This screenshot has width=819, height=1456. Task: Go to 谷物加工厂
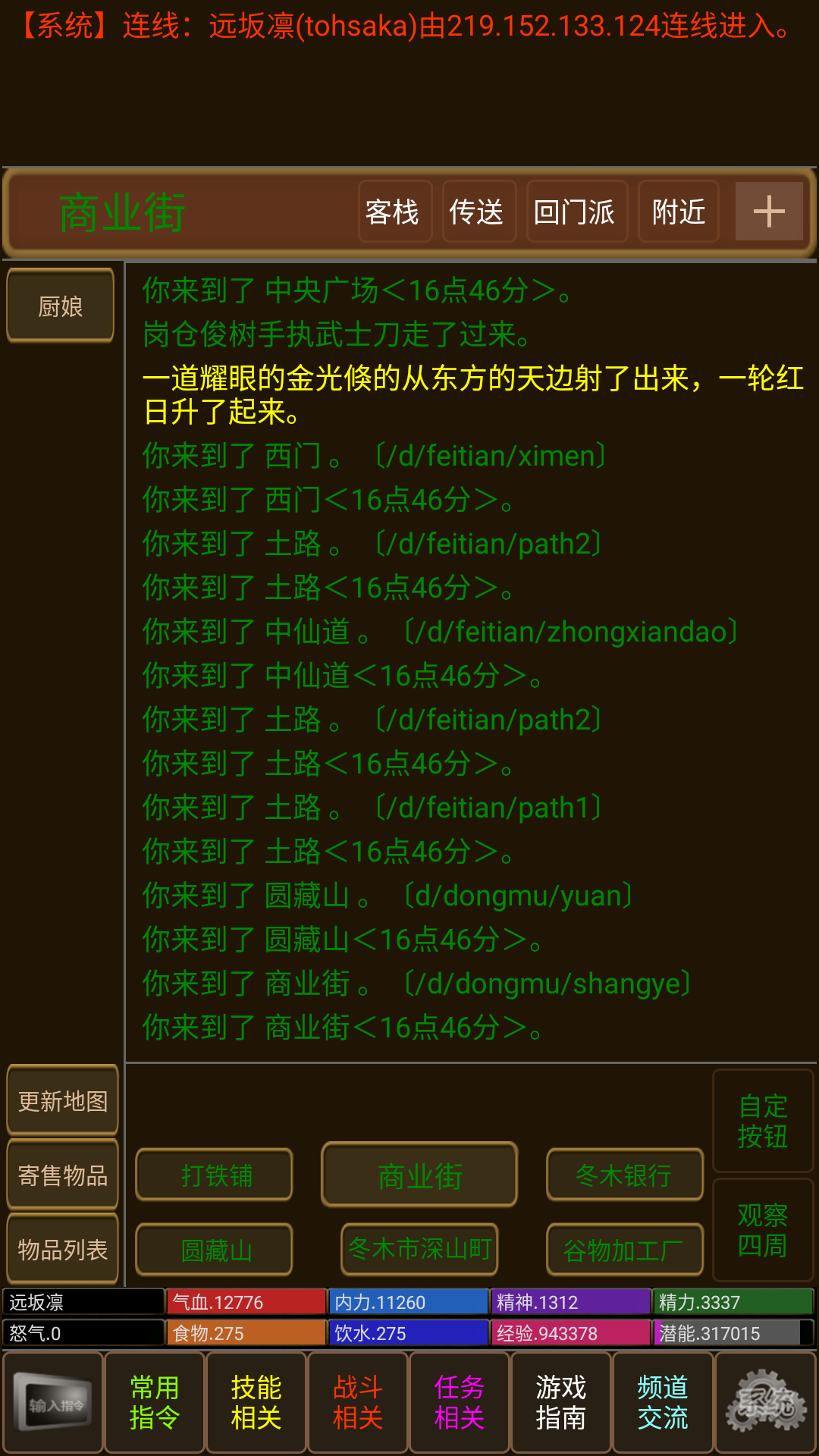coord(624,1249)
